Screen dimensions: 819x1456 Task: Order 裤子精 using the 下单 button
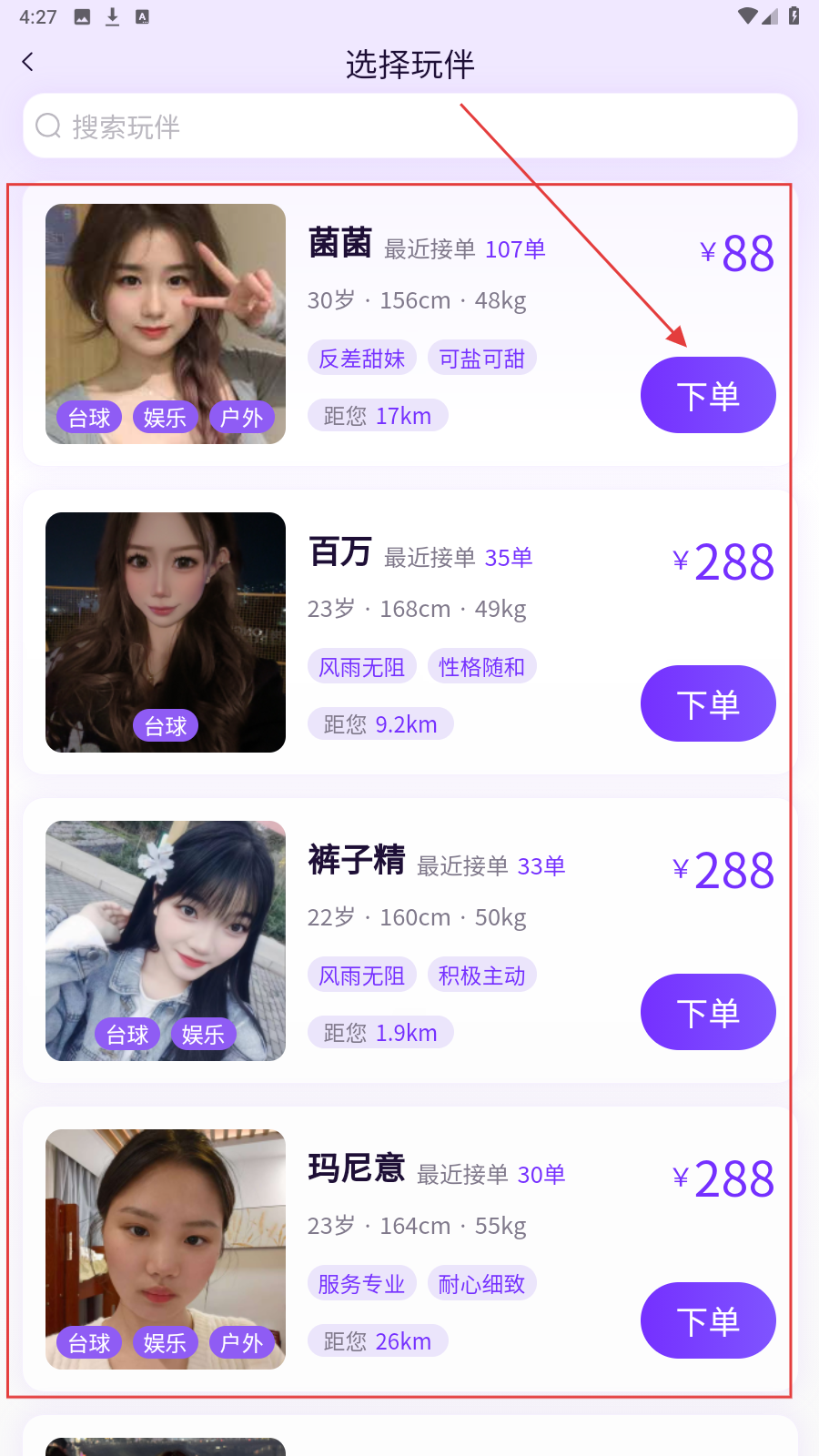tap(707, 1012)
